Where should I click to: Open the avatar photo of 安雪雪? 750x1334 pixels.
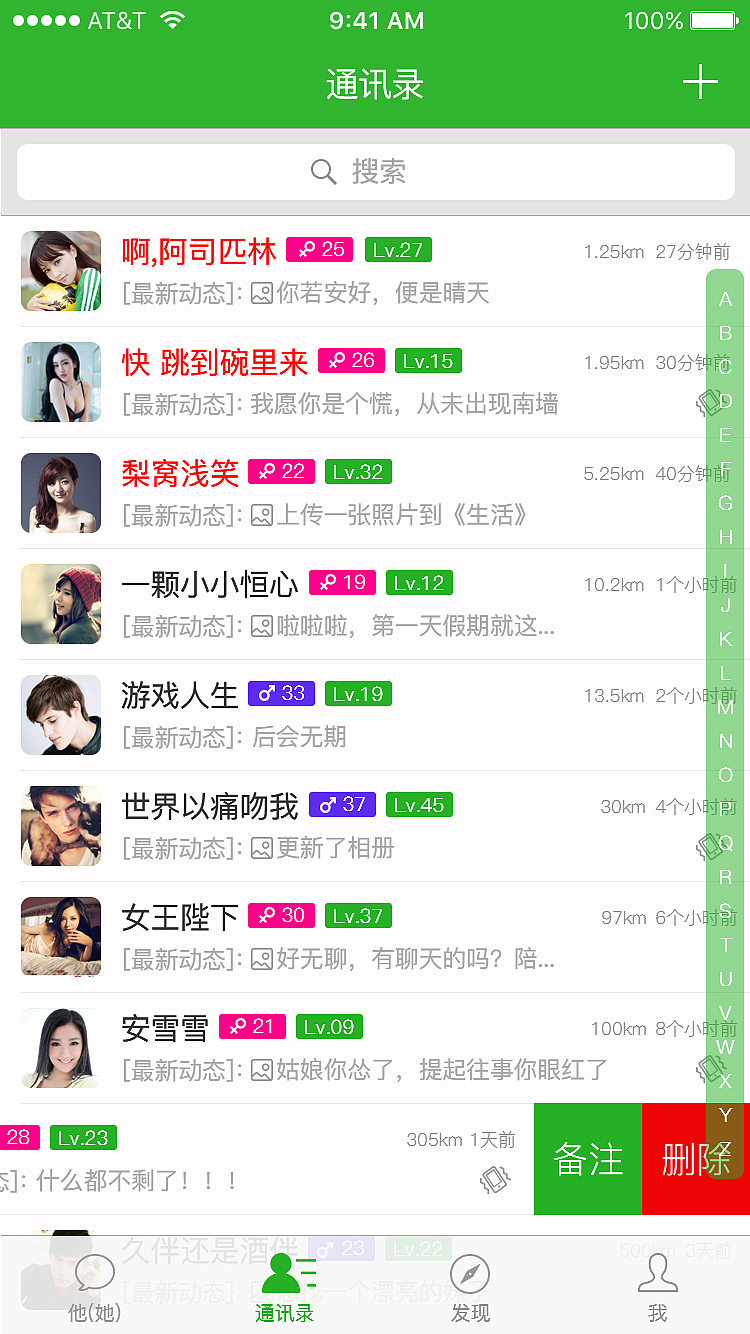60,1048
